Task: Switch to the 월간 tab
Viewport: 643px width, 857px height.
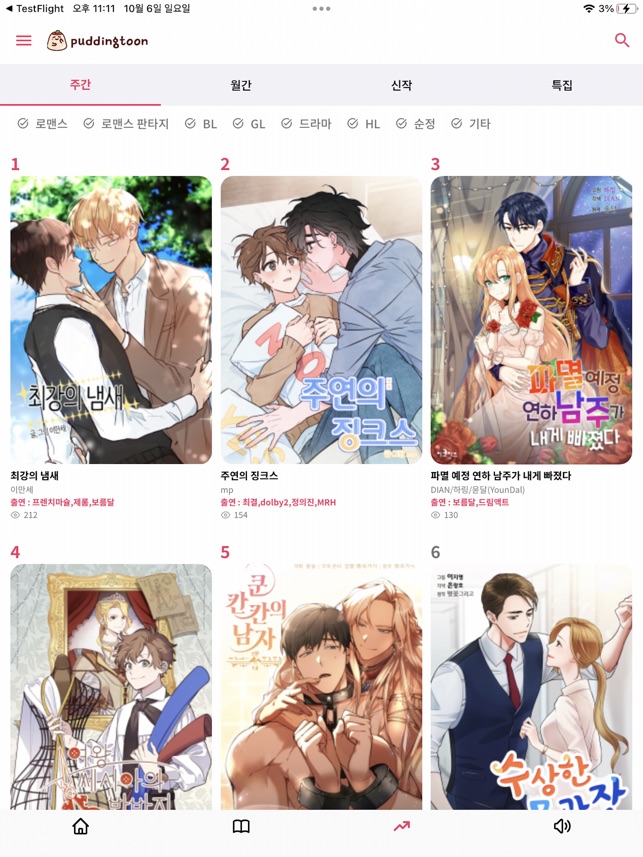Action: [x=241, y=86]
